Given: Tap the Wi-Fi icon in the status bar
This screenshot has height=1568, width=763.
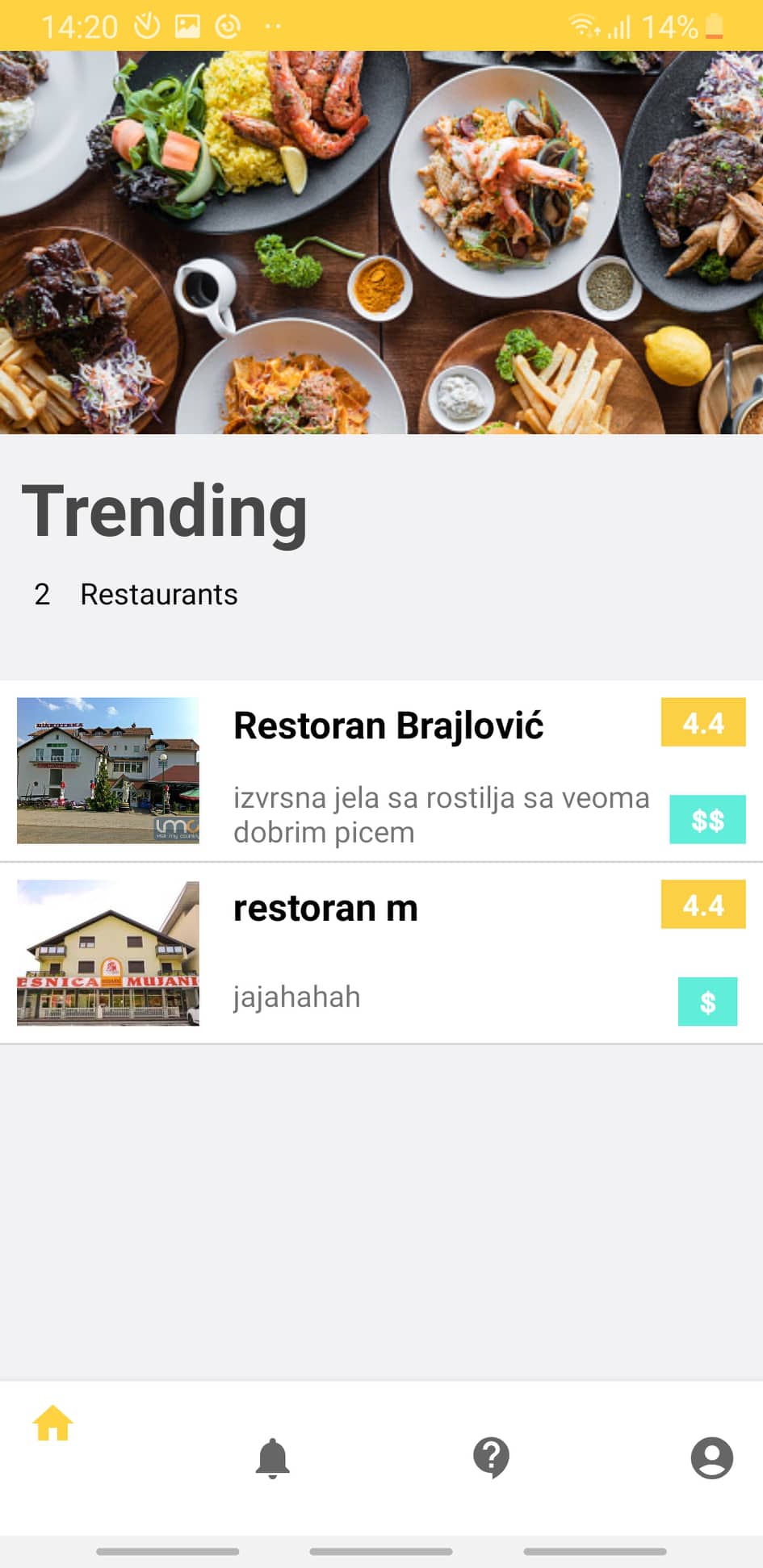Looking at the screenshot, I should [583, 26].
